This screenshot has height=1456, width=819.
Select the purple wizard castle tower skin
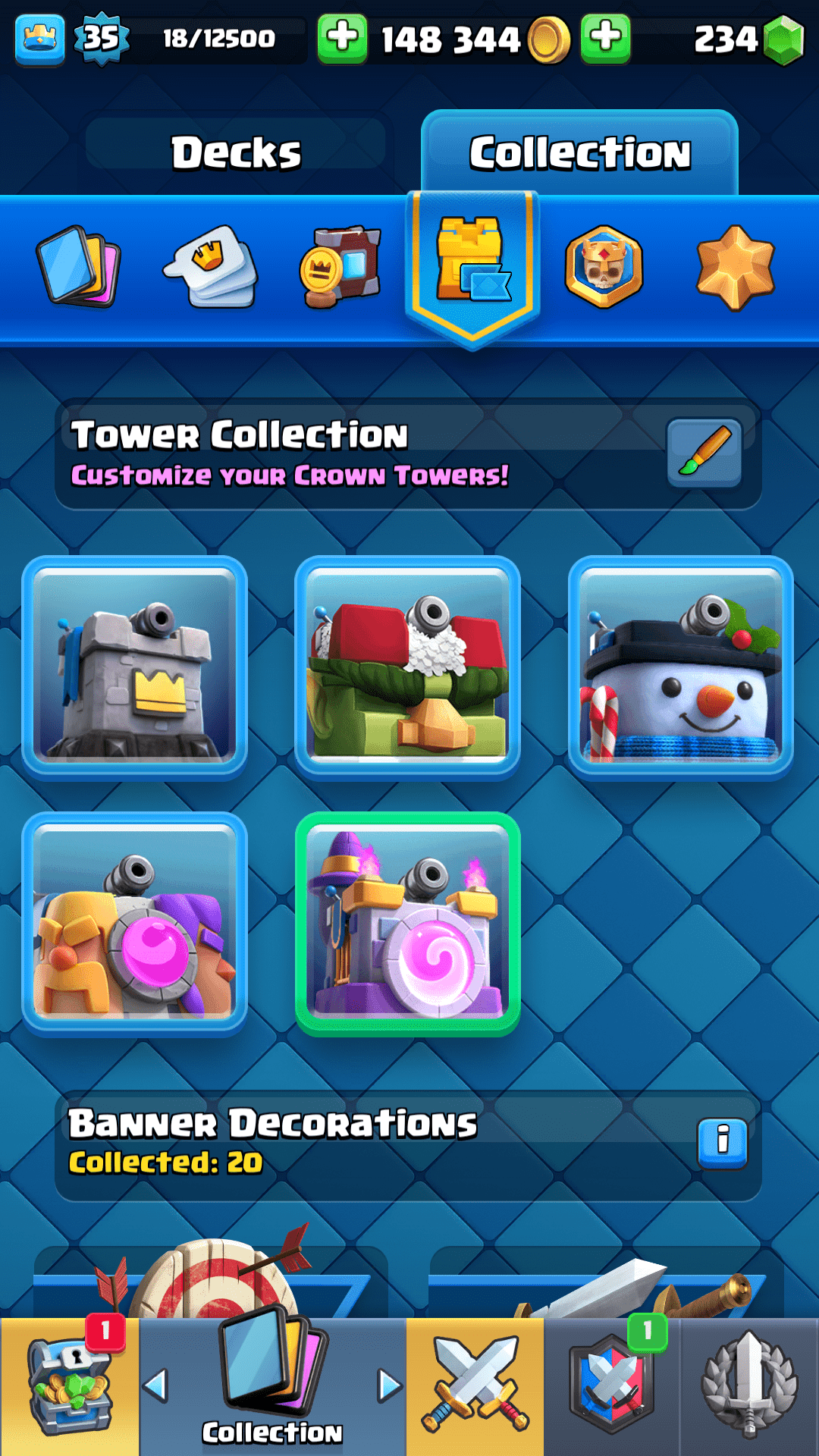[408, 924]
